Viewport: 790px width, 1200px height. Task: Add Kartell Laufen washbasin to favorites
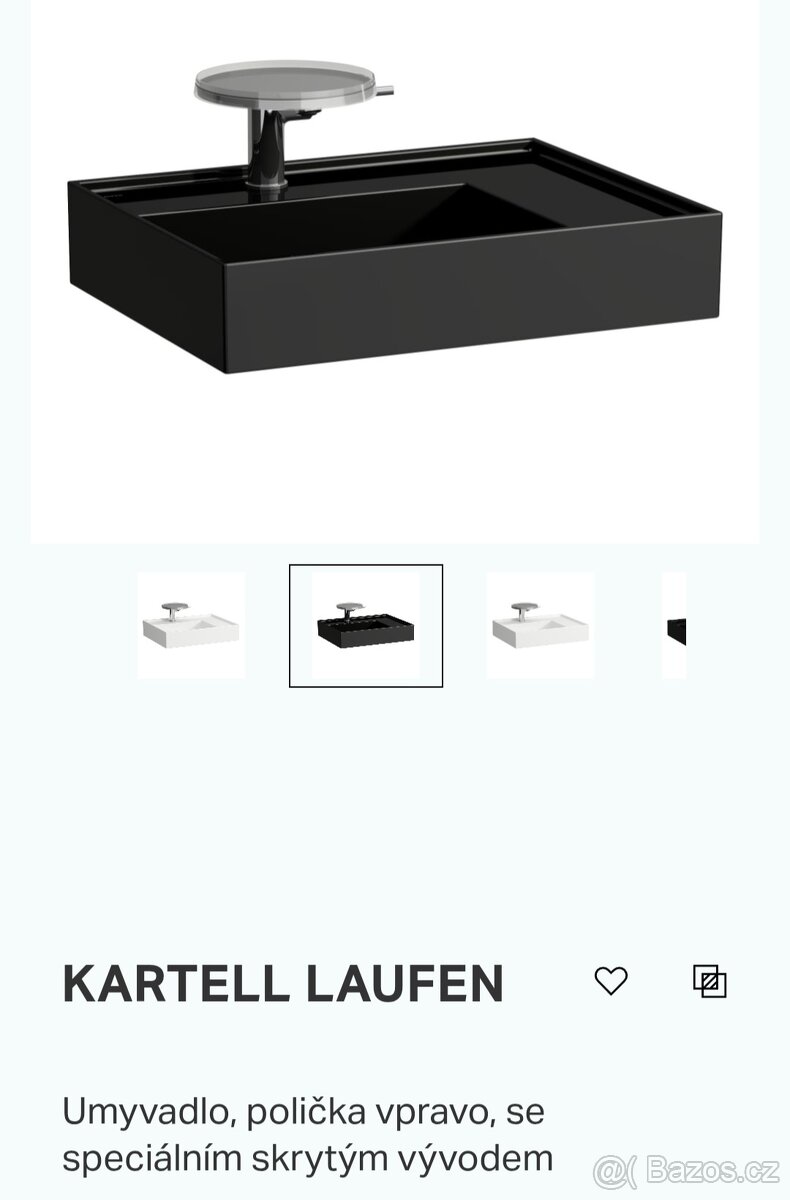click(611, 981)
